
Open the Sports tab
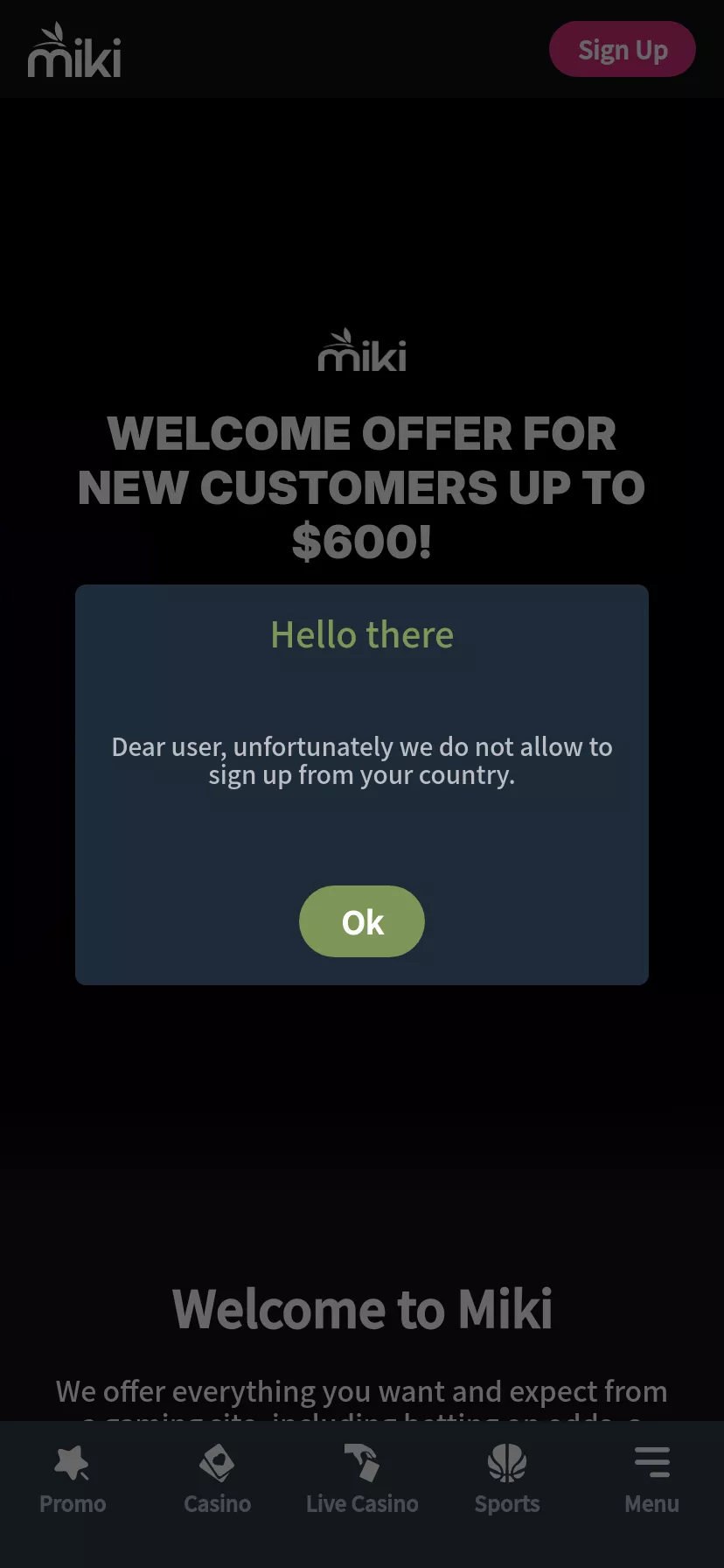point(507,1479)
